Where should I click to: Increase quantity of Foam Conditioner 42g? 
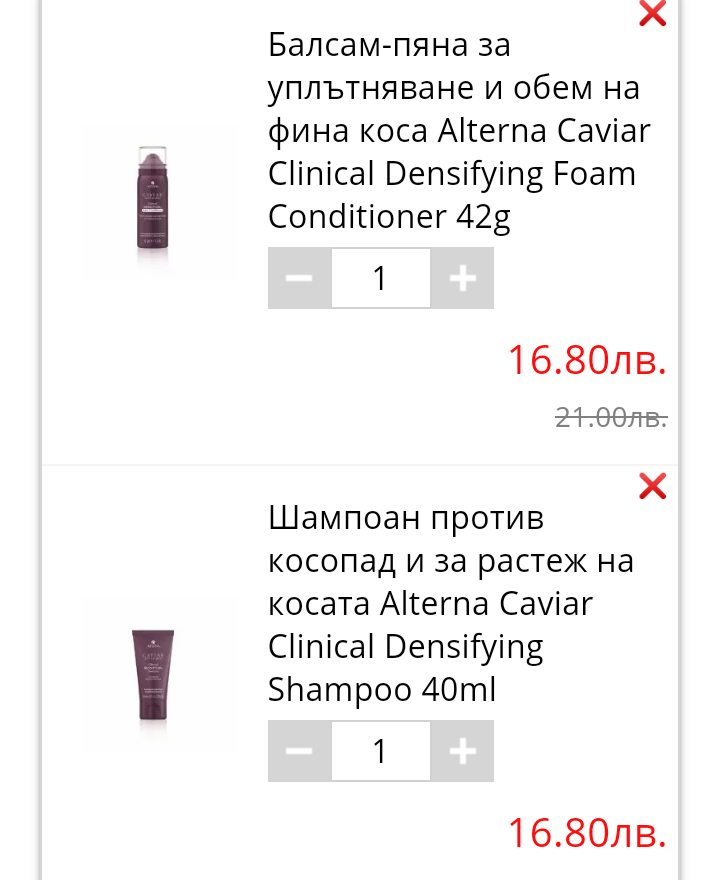pyautogui.click(x=462, y=278)
